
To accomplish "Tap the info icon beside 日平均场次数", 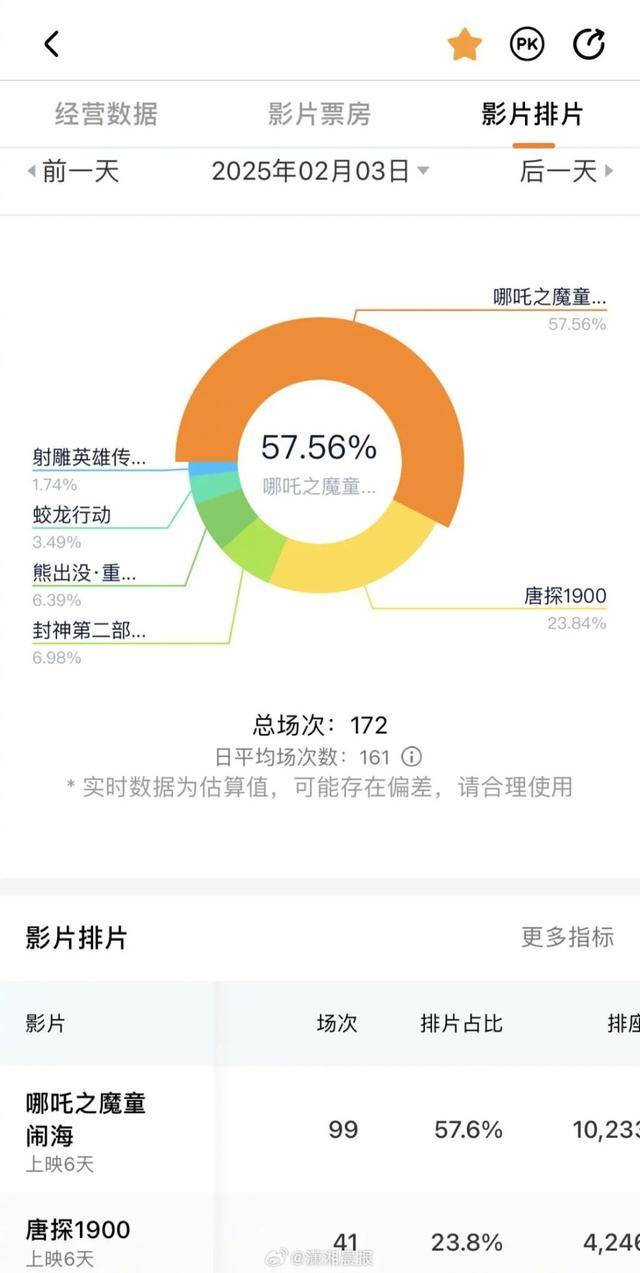I will click(x=411, y=757).
